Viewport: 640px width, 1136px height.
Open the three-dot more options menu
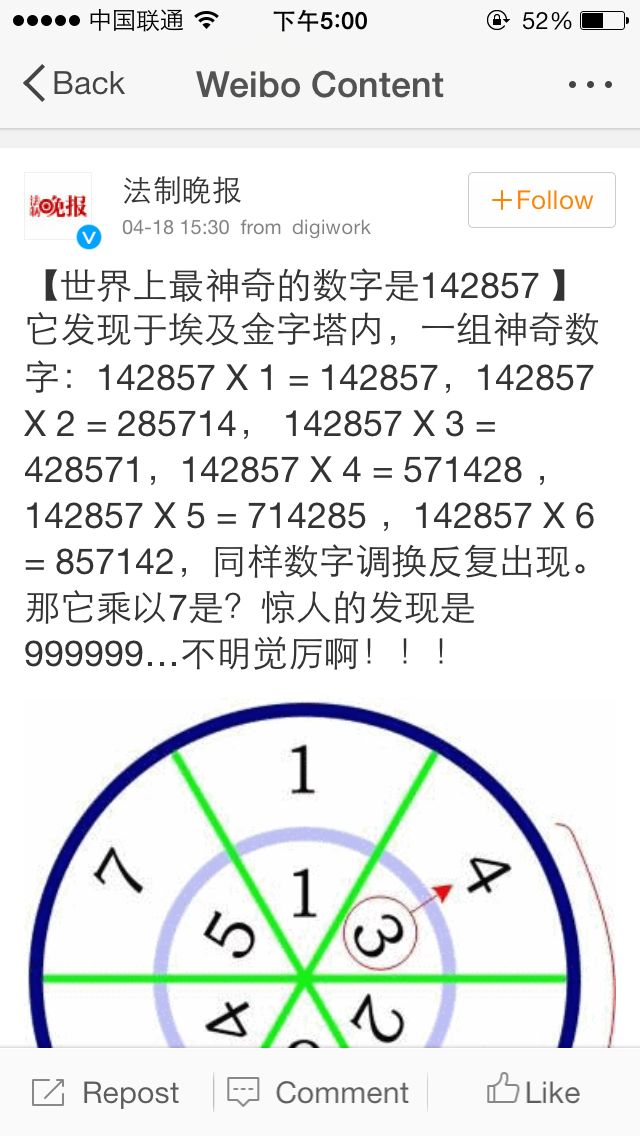(x=589, y=85)
